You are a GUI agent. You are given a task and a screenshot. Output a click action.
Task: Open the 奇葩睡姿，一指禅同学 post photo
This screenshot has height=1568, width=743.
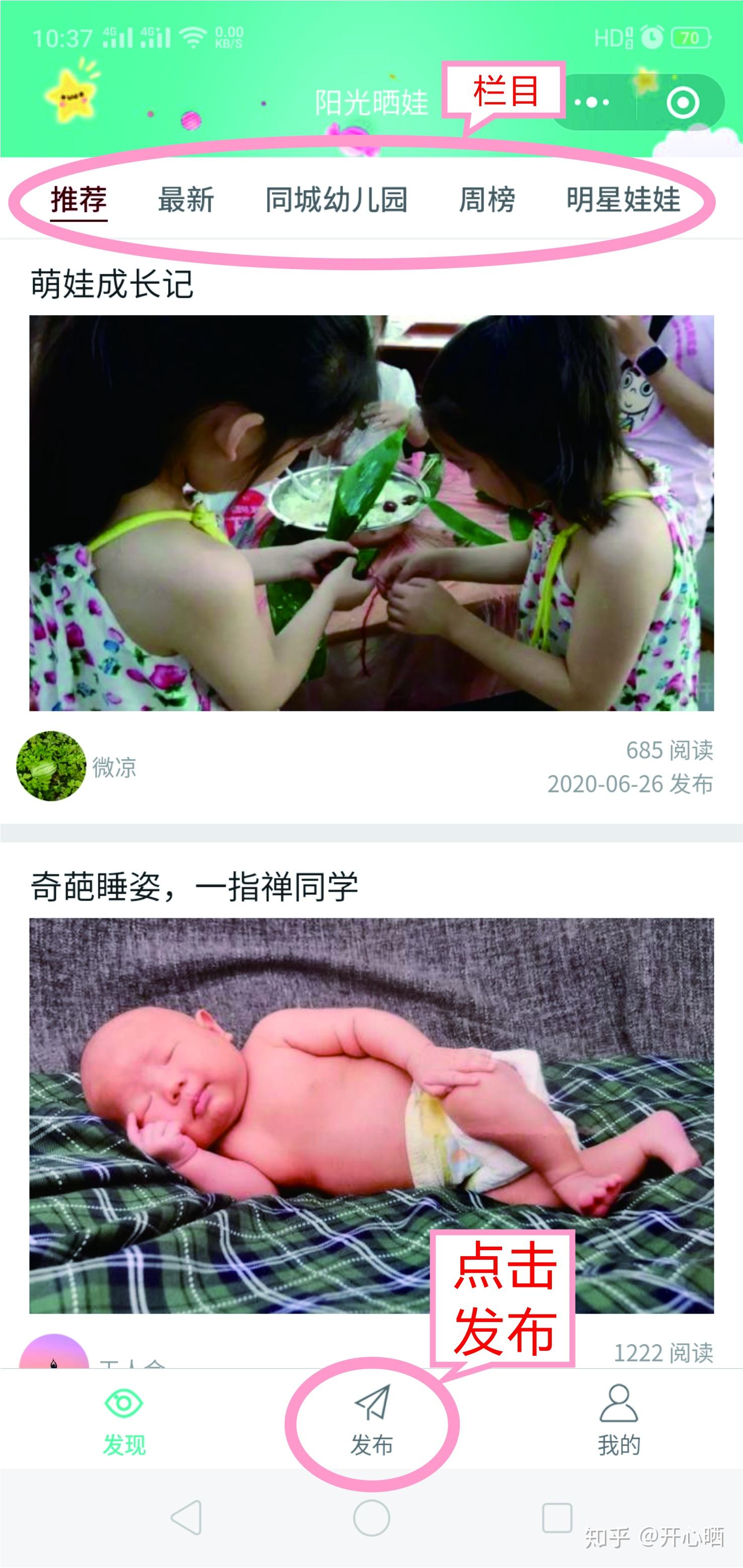pyautogui.click(x=371, y=1115)
